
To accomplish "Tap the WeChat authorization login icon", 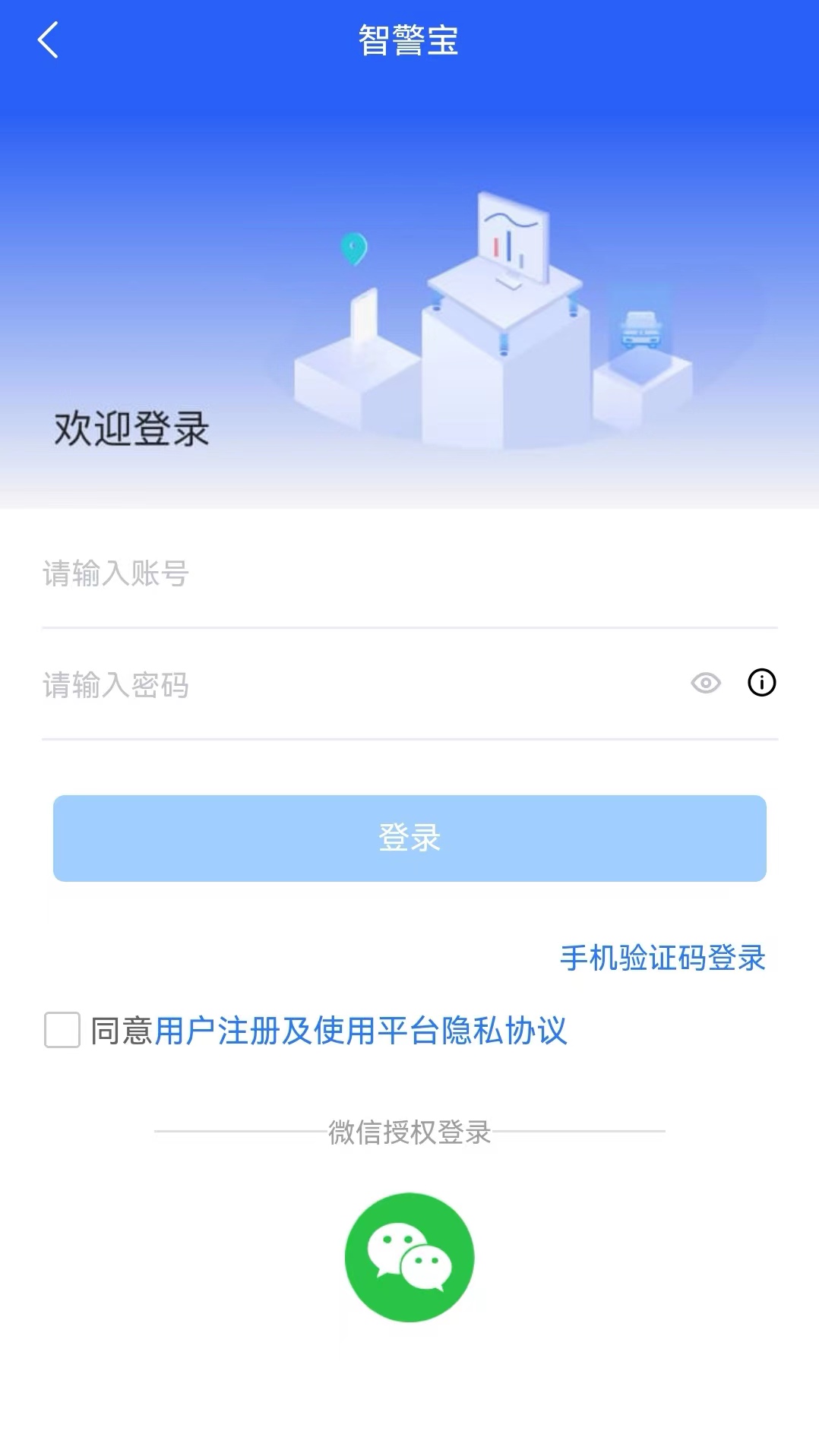I will pos(410,1255).
